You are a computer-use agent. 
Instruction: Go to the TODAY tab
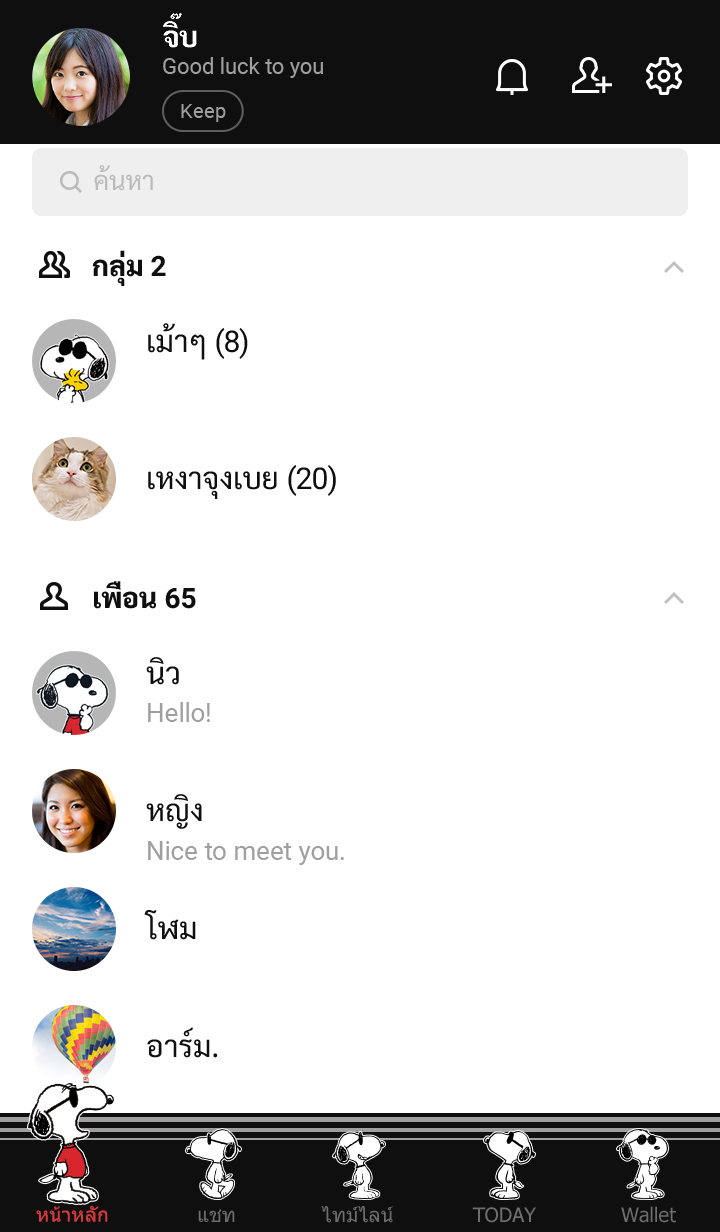[504, 1175]
